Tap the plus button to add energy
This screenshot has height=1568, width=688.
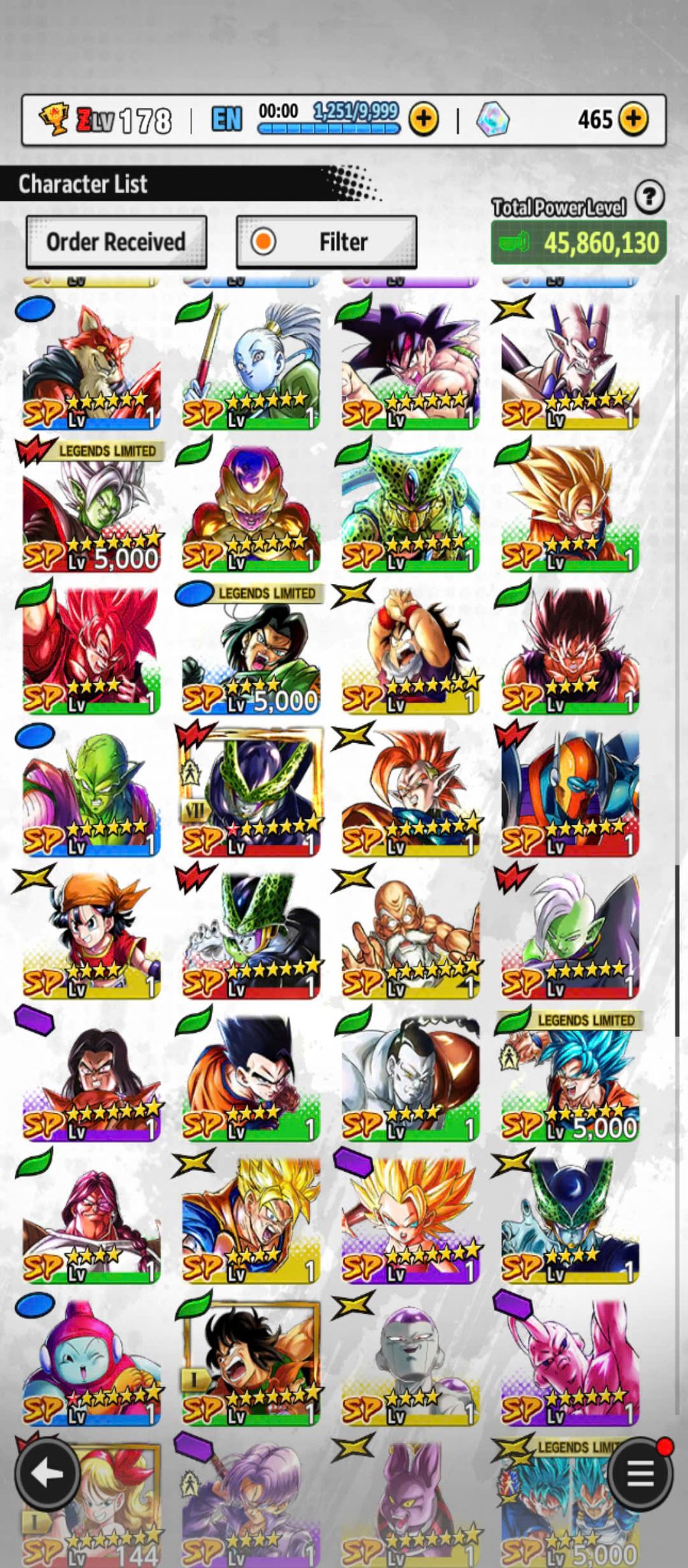[423, 120]
